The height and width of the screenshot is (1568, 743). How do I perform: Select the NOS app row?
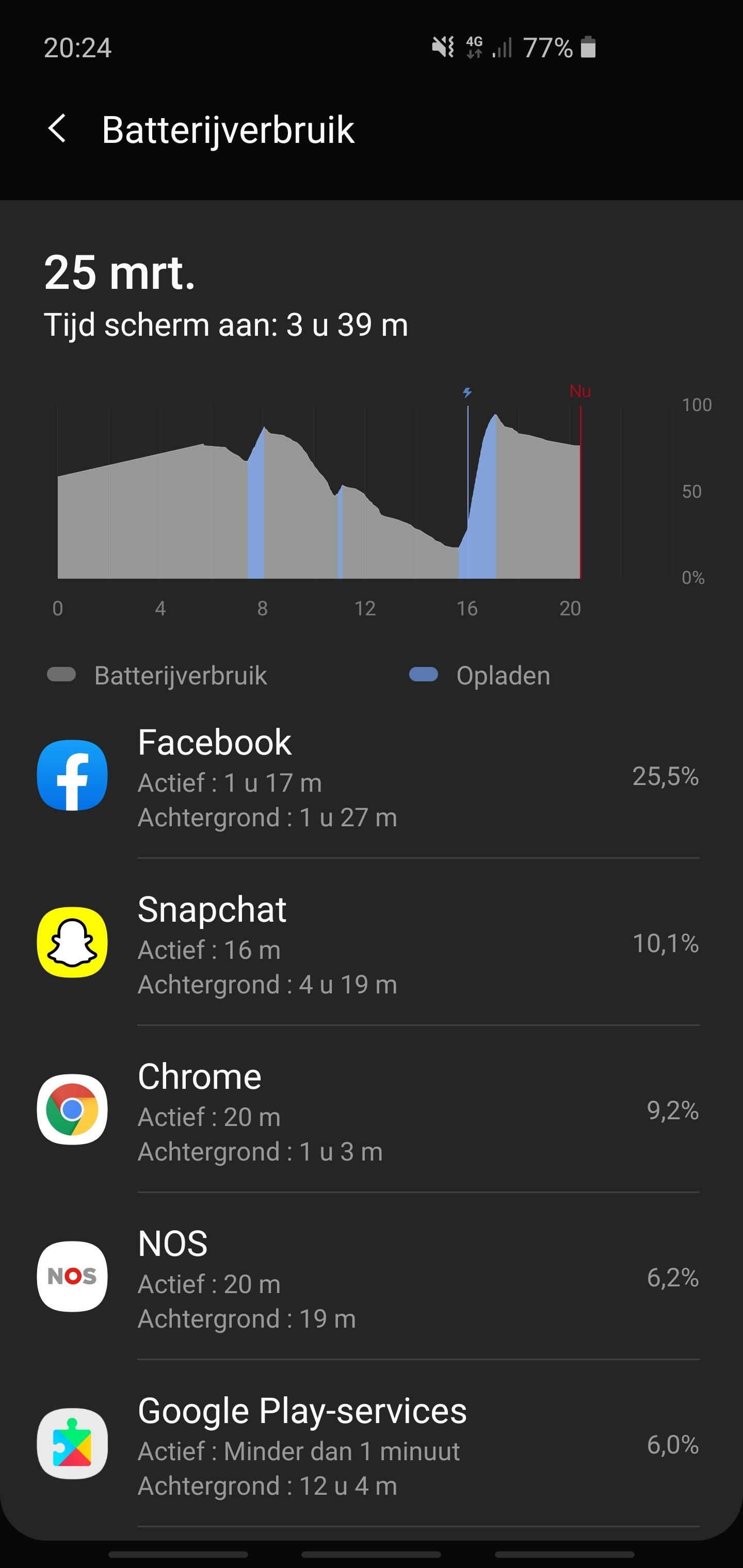click(368, 1277)
